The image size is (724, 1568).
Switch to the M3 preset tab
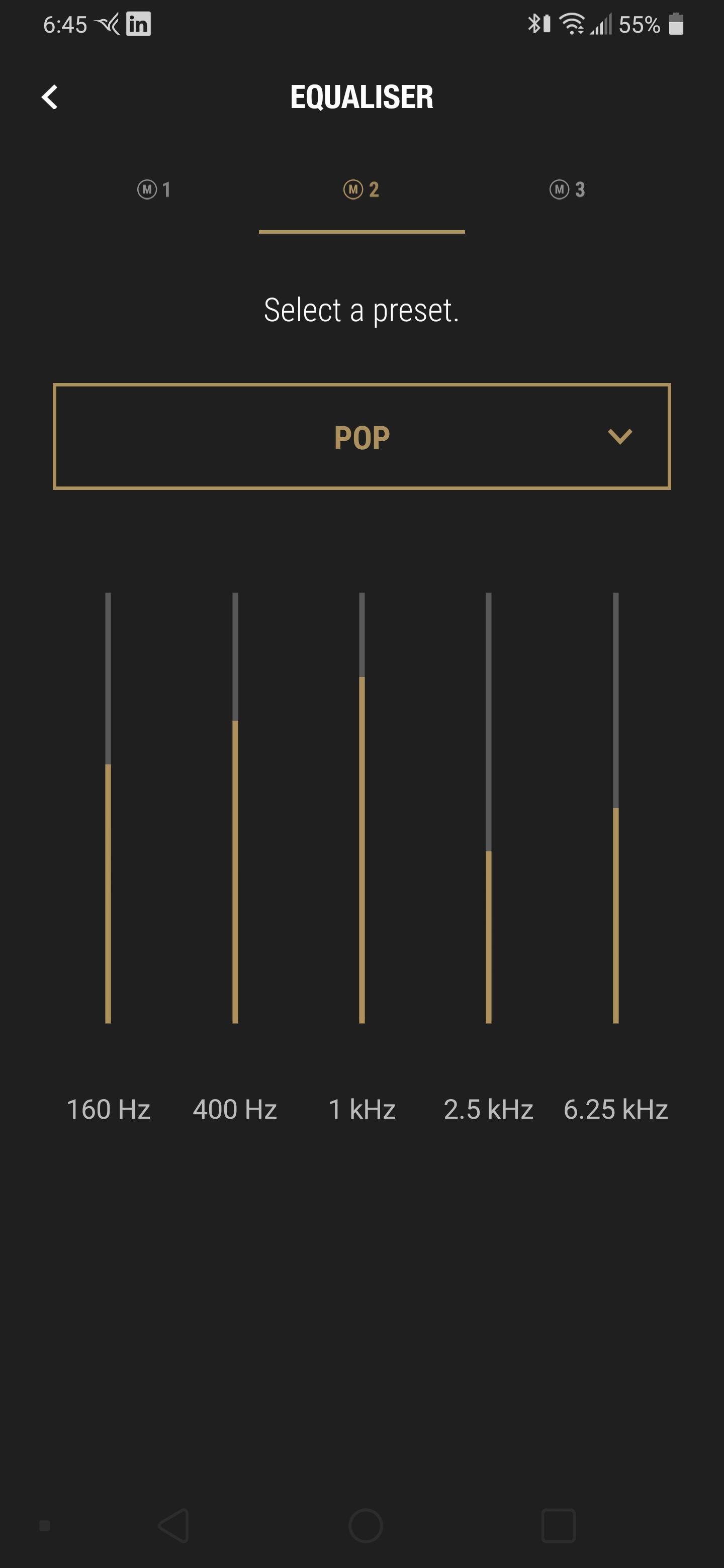click(568, 190)
